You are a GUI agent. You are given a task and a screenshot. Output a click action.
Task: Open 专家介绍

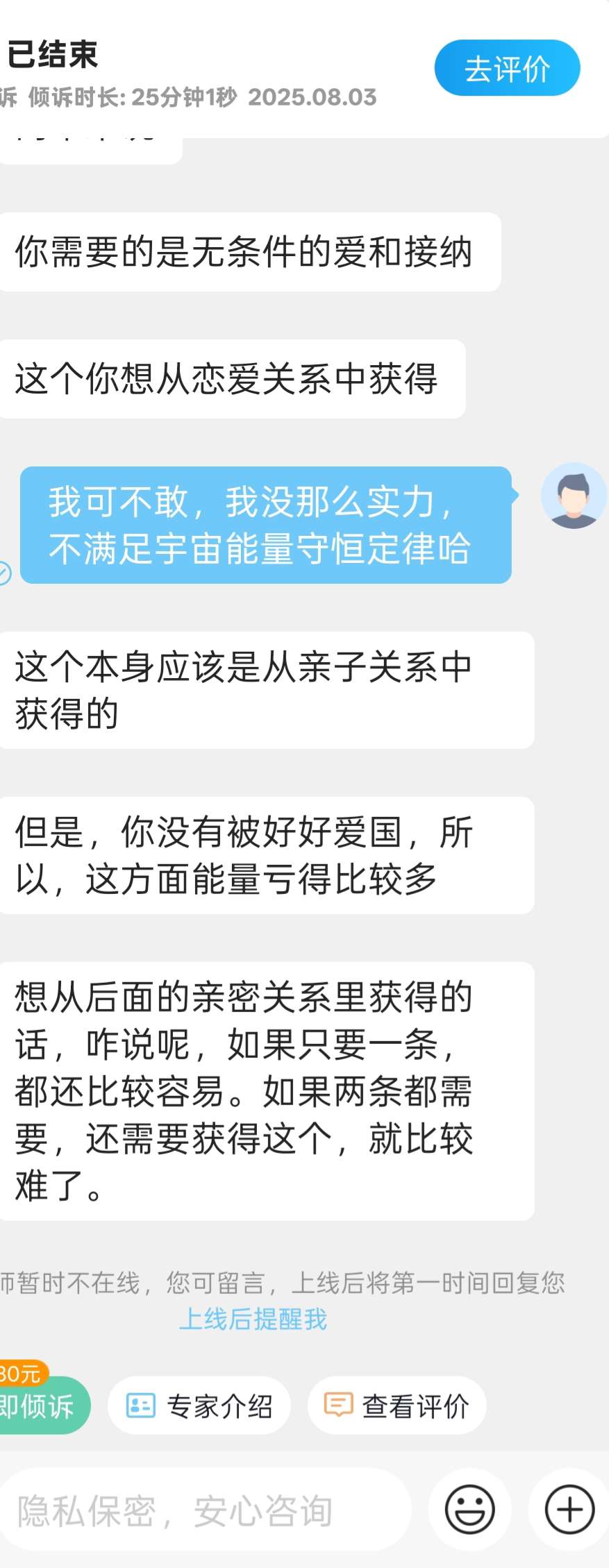pos(199,1406)
